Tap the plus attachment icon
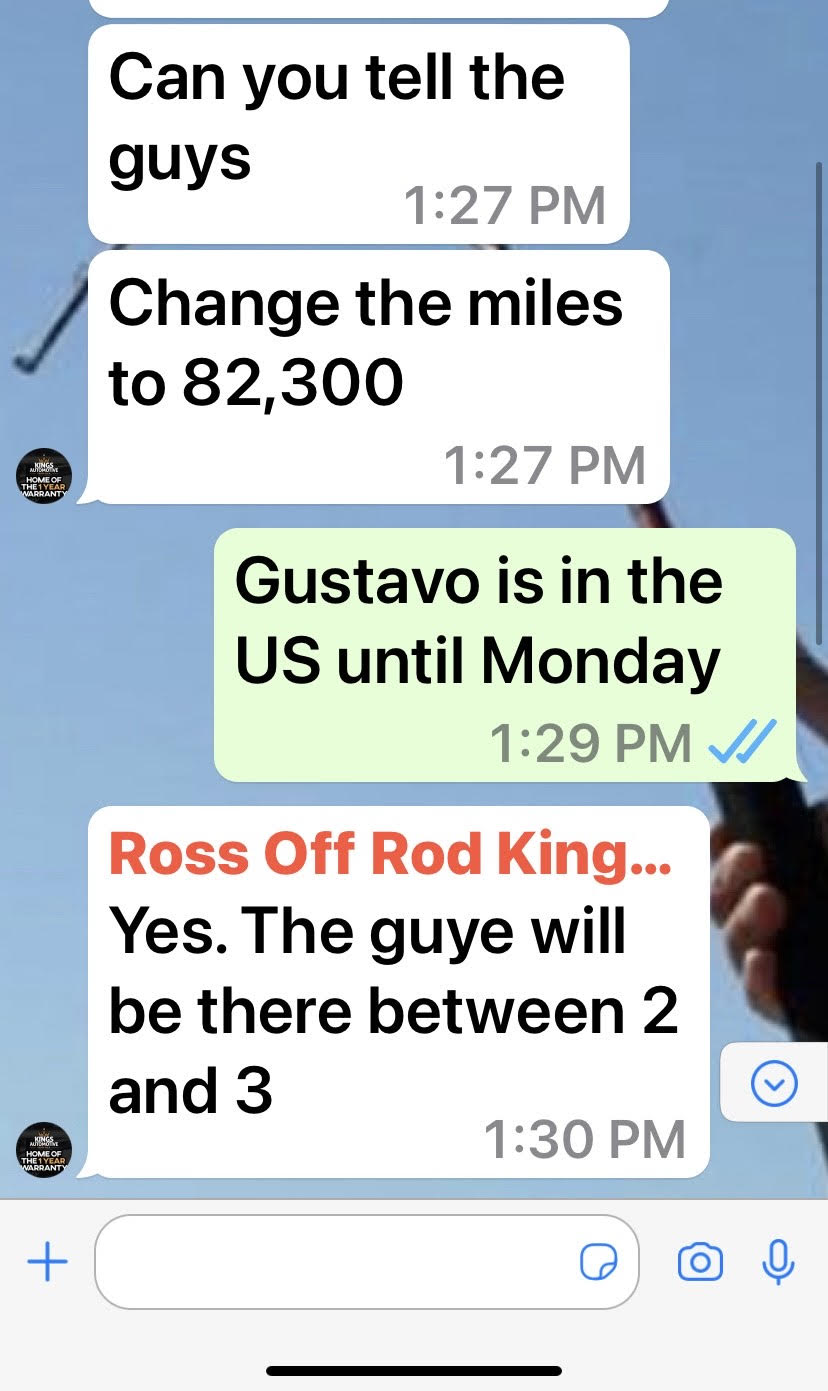 click(x=47, y=1262)
